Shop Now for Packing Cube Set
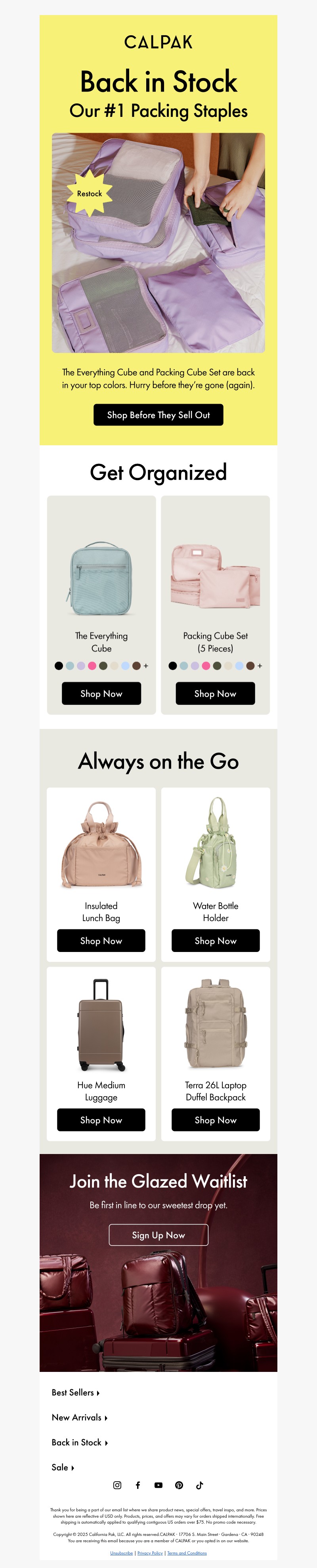Screen dimensions: 317x1568 tap(215, 693)
